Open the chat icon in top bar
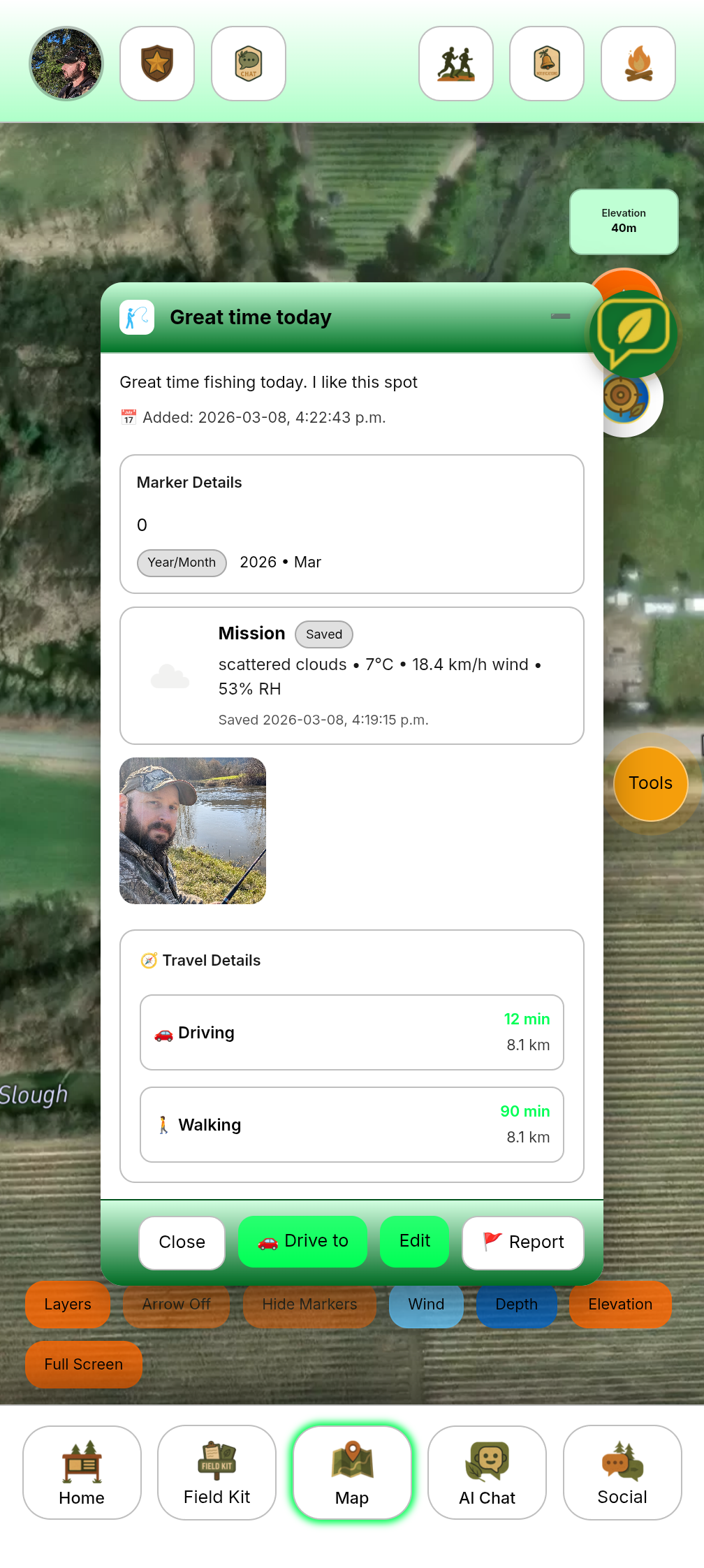This screenshot has width=704, height=1568. tap(249, 64)
